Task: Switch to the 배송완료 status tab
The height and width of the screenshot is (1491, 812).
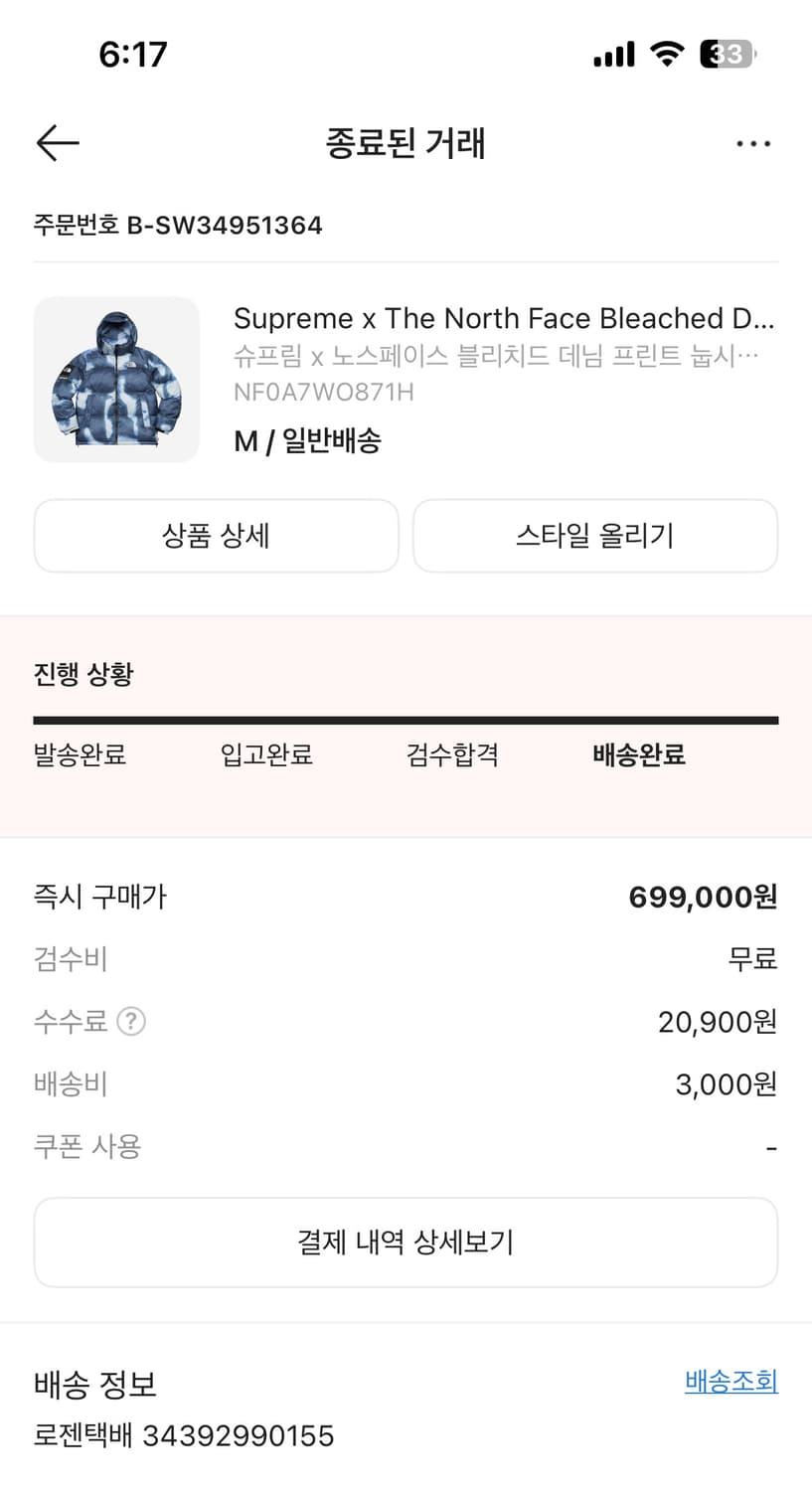Action: coord(638,754)
